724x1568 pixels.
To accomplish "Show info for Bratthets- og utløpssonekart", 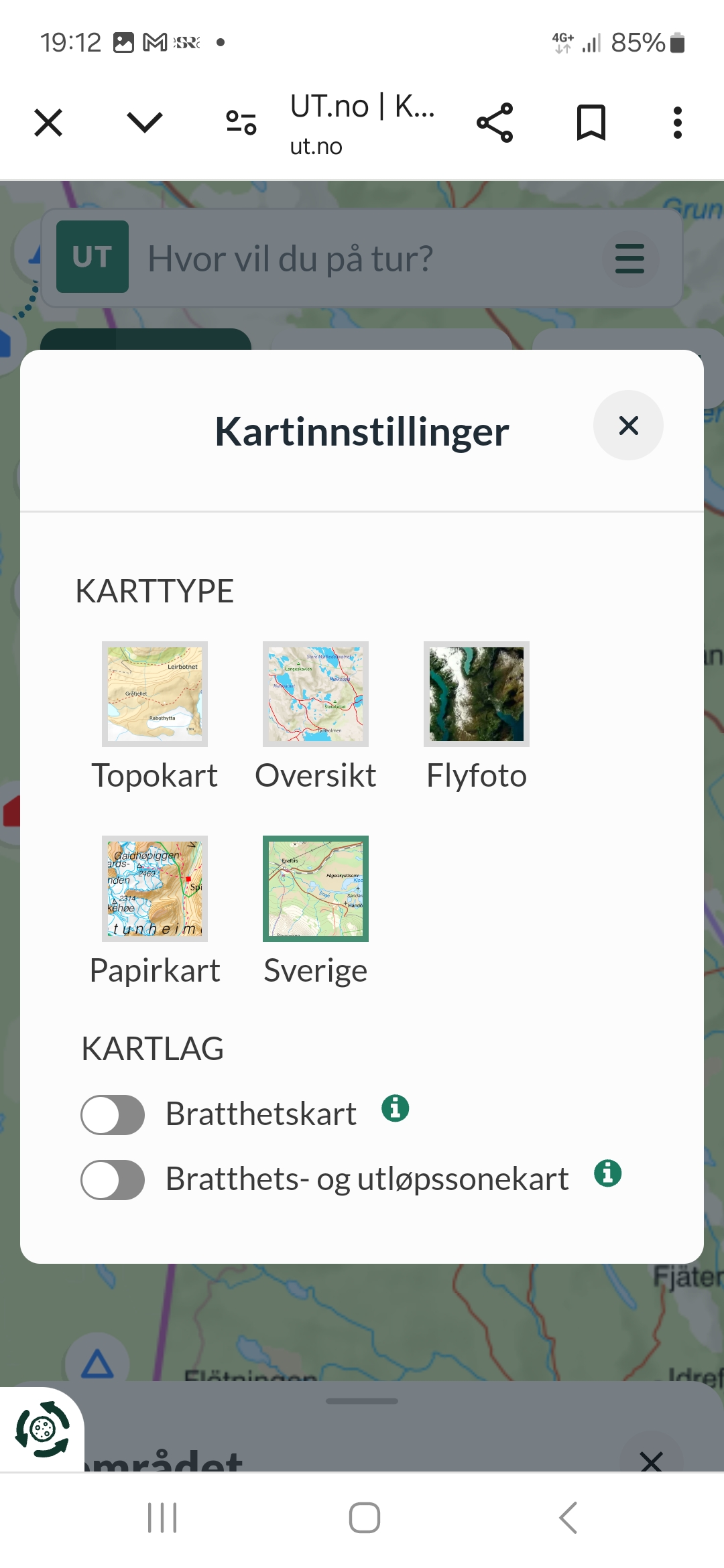I will click(608, 1173).
